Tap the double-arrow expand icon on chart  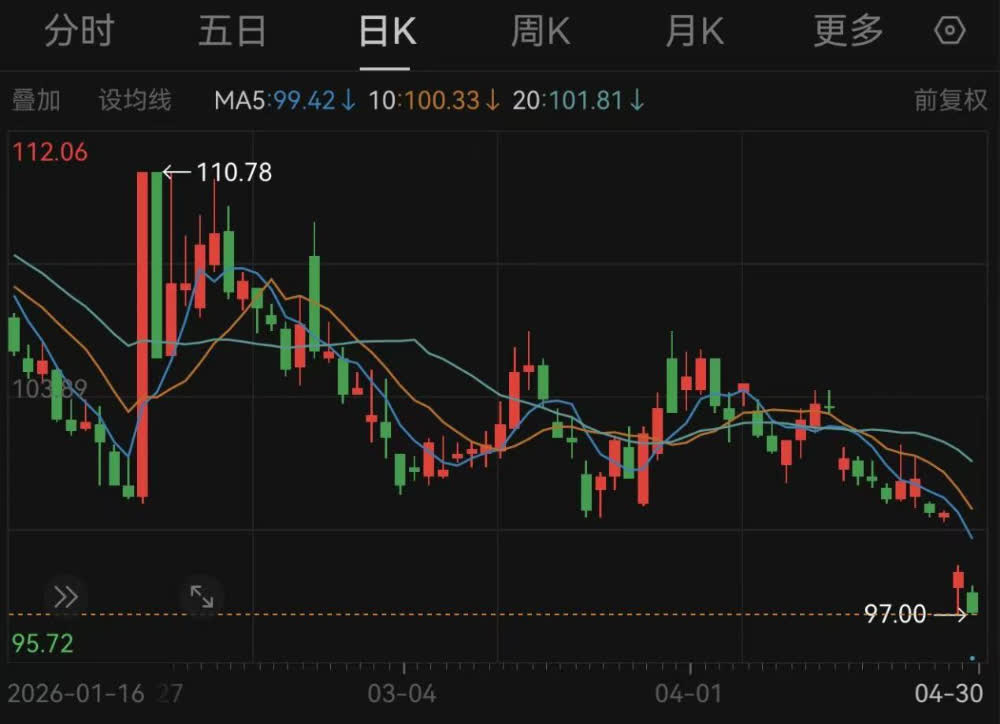(x=66, y=597)
